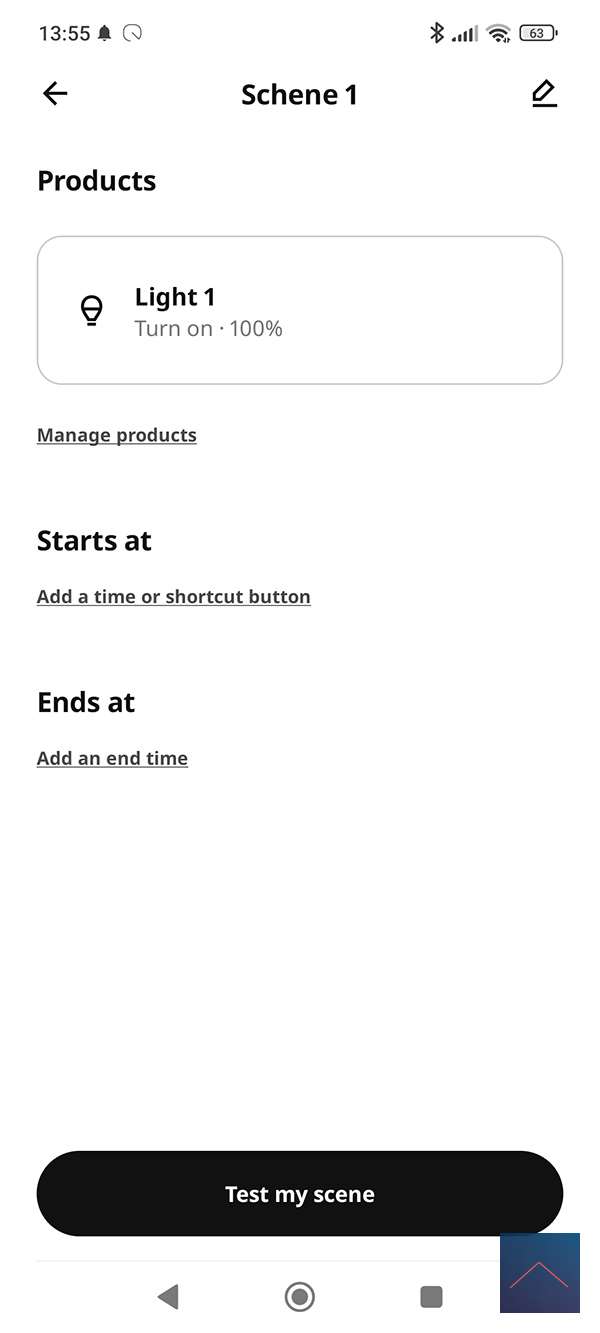Go back from Schene 1

coord(55,94)
